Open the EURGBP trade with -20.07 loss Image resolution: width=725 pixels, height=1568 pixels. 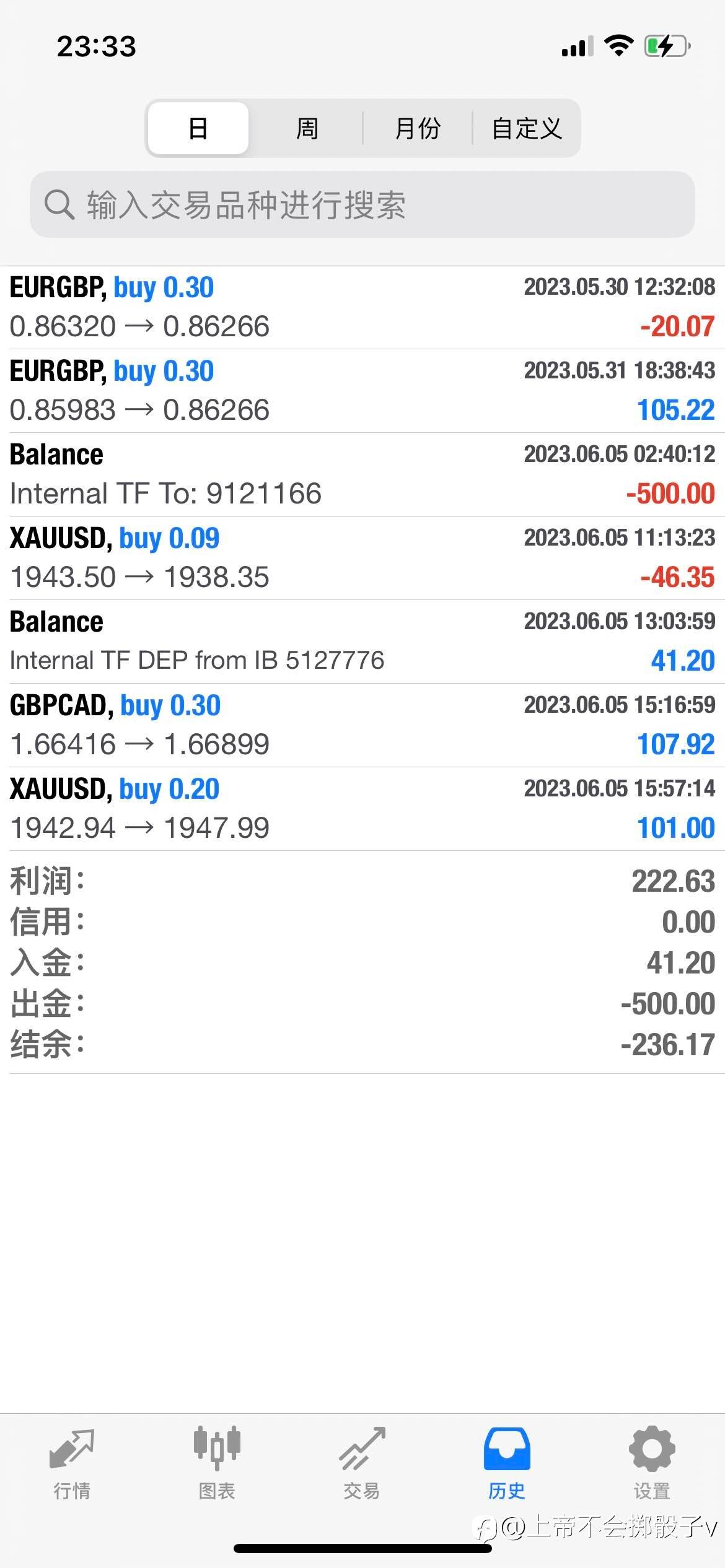[x=362, y=308]
